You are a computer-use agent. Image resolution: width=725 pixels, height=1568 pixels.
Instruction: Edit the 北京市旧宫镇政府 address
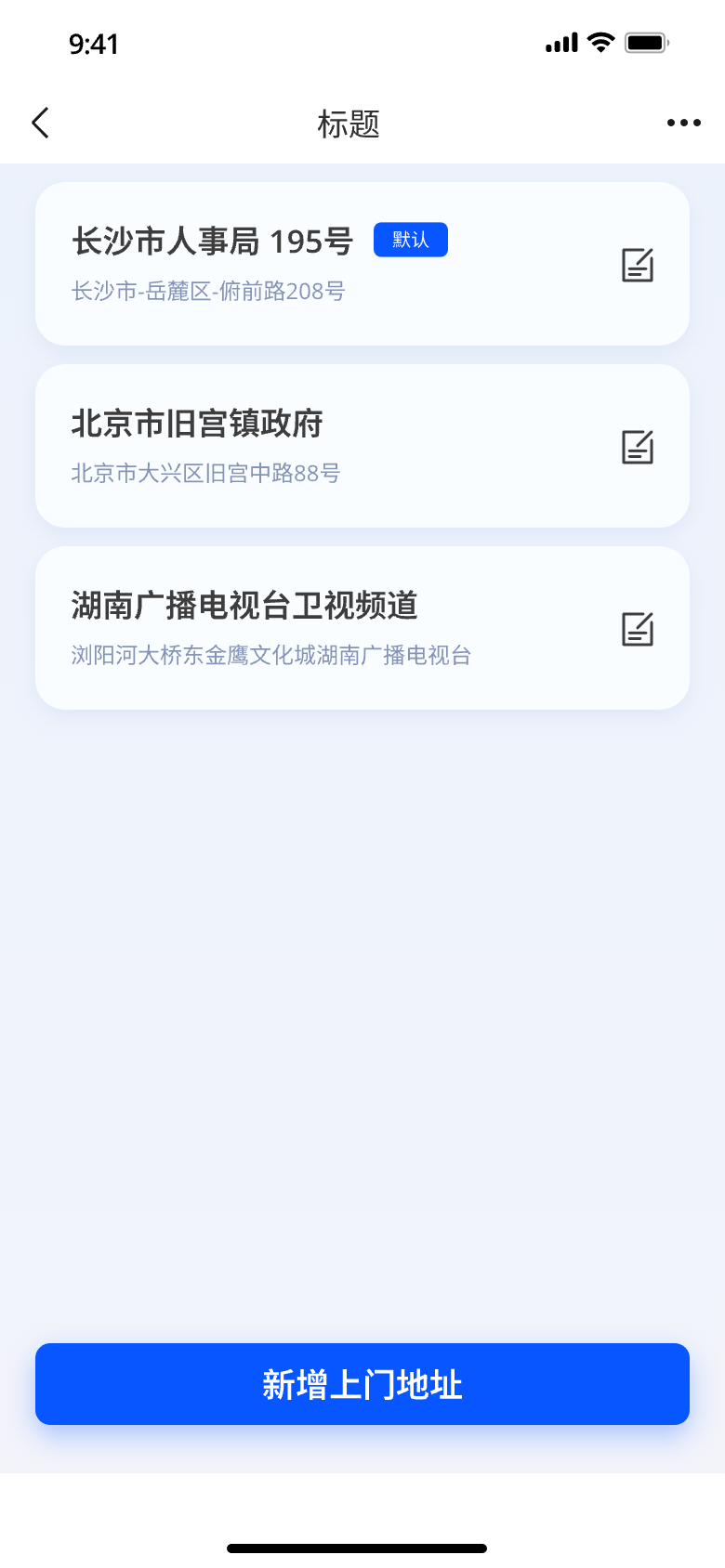(x=638, y=447)
